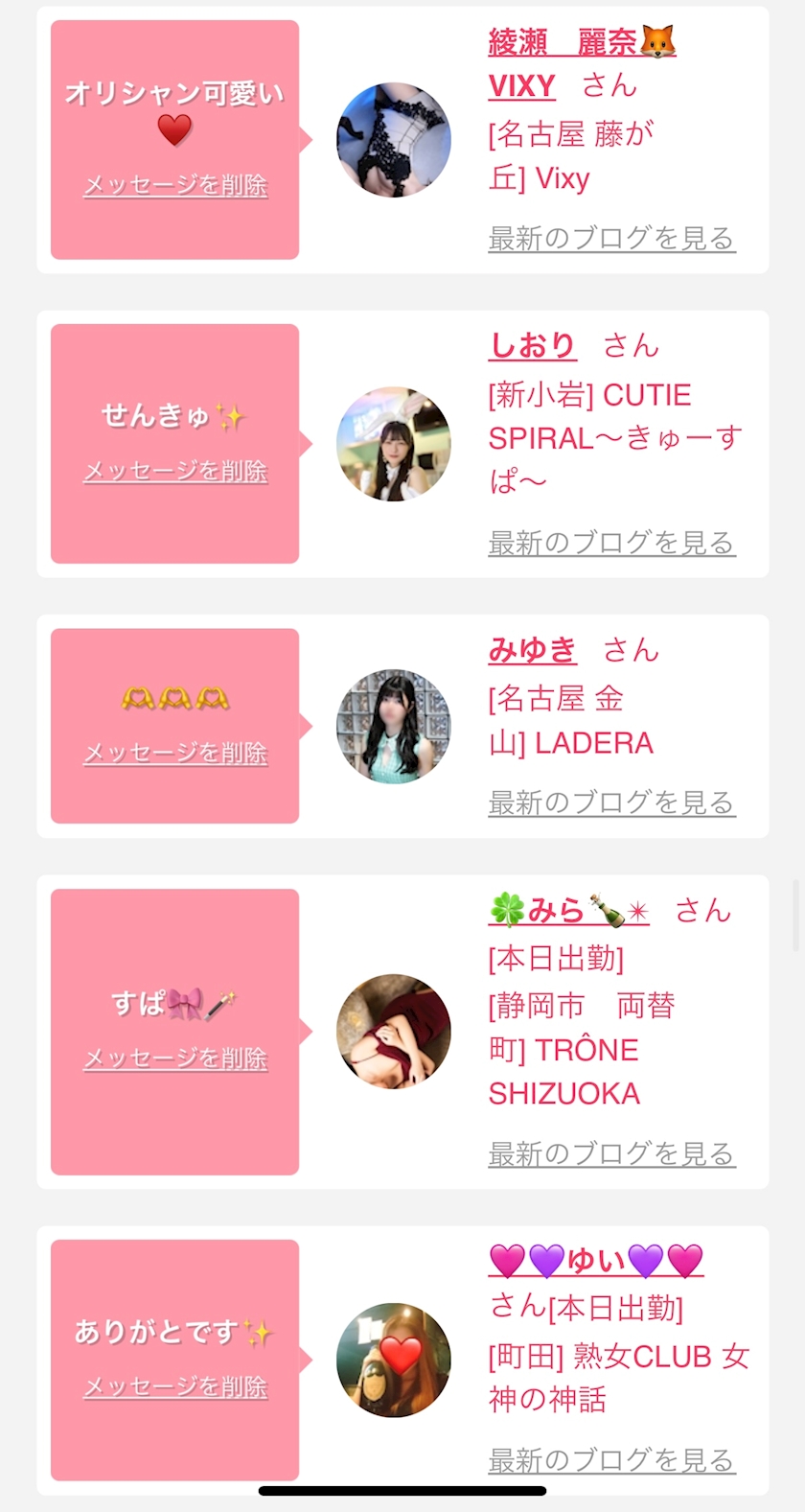The image size is (805, 1512).
Task: Tap ゆい's profile photo
Action: (394, 1361)
